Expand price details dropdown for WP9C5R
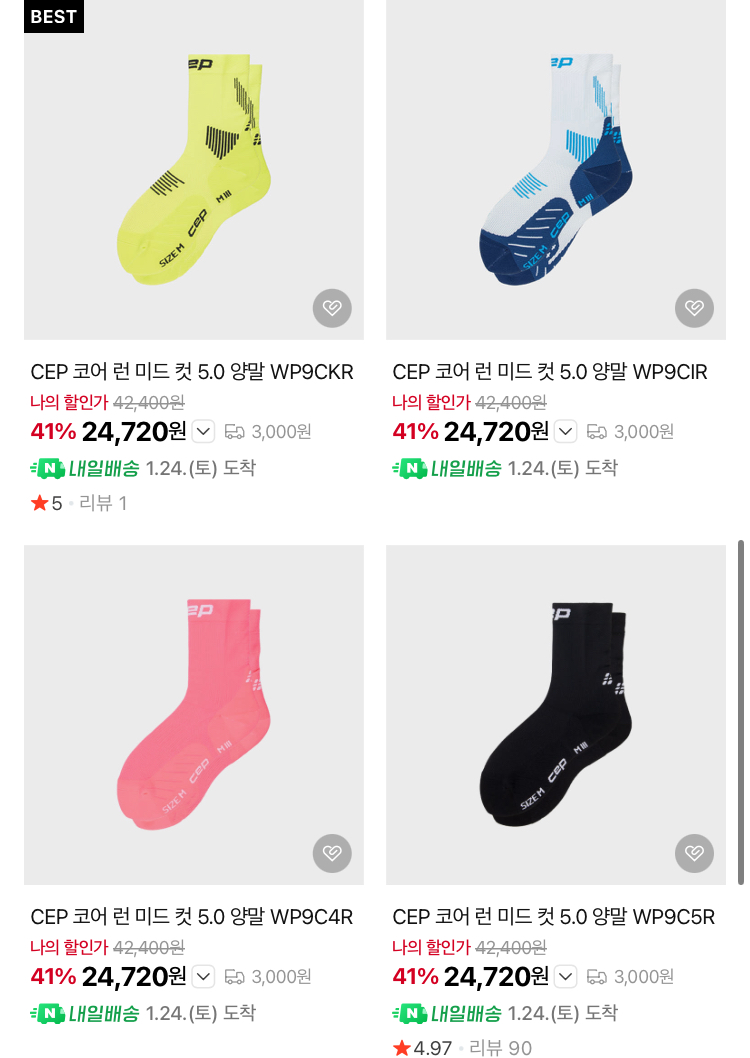The image size is (750, 1058). 565,976
